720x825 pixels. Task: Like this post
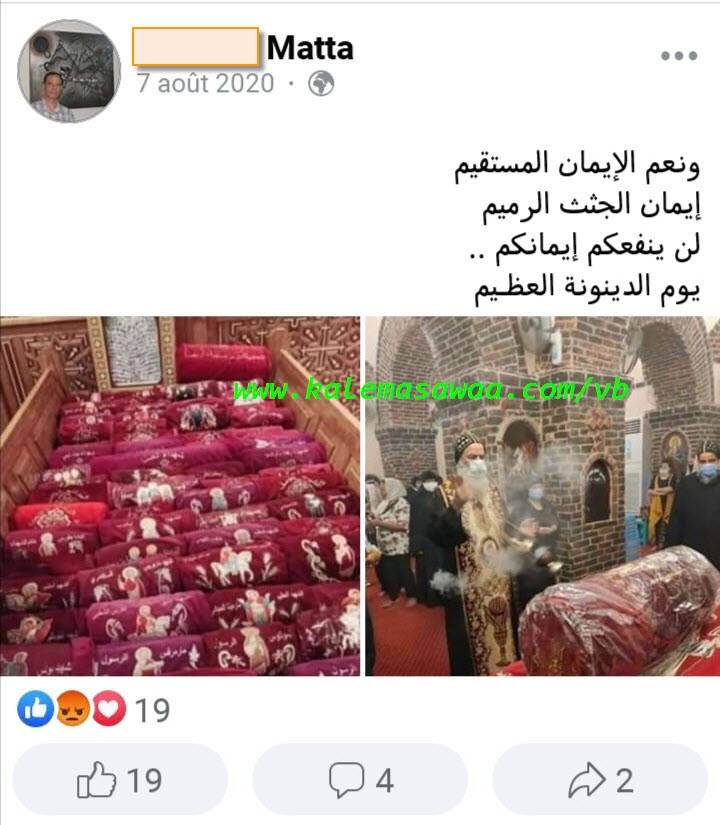click(x=121, y=780)
